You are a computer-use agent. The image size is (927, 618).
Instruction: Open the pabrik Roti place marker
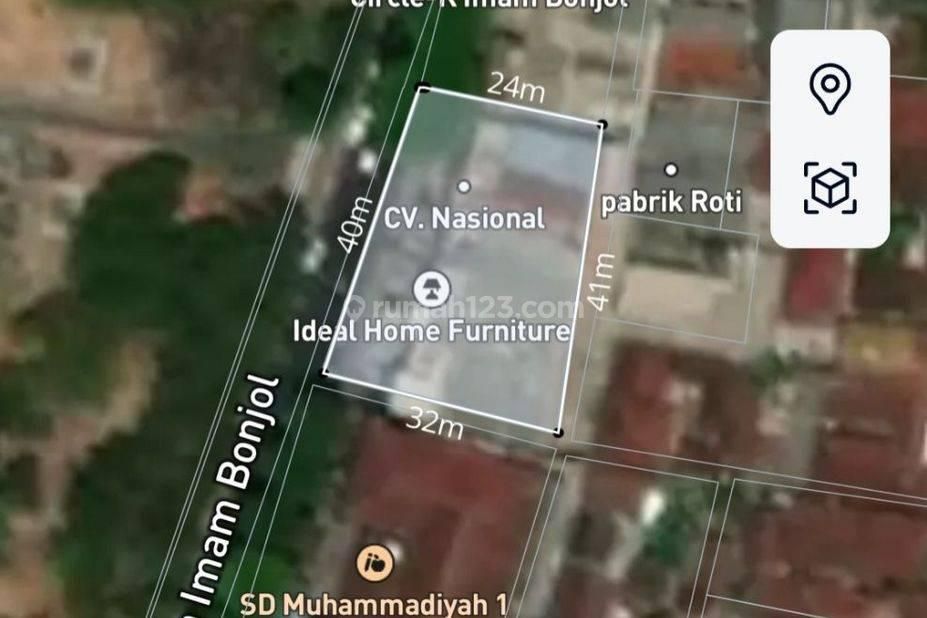tap(671, 170)
